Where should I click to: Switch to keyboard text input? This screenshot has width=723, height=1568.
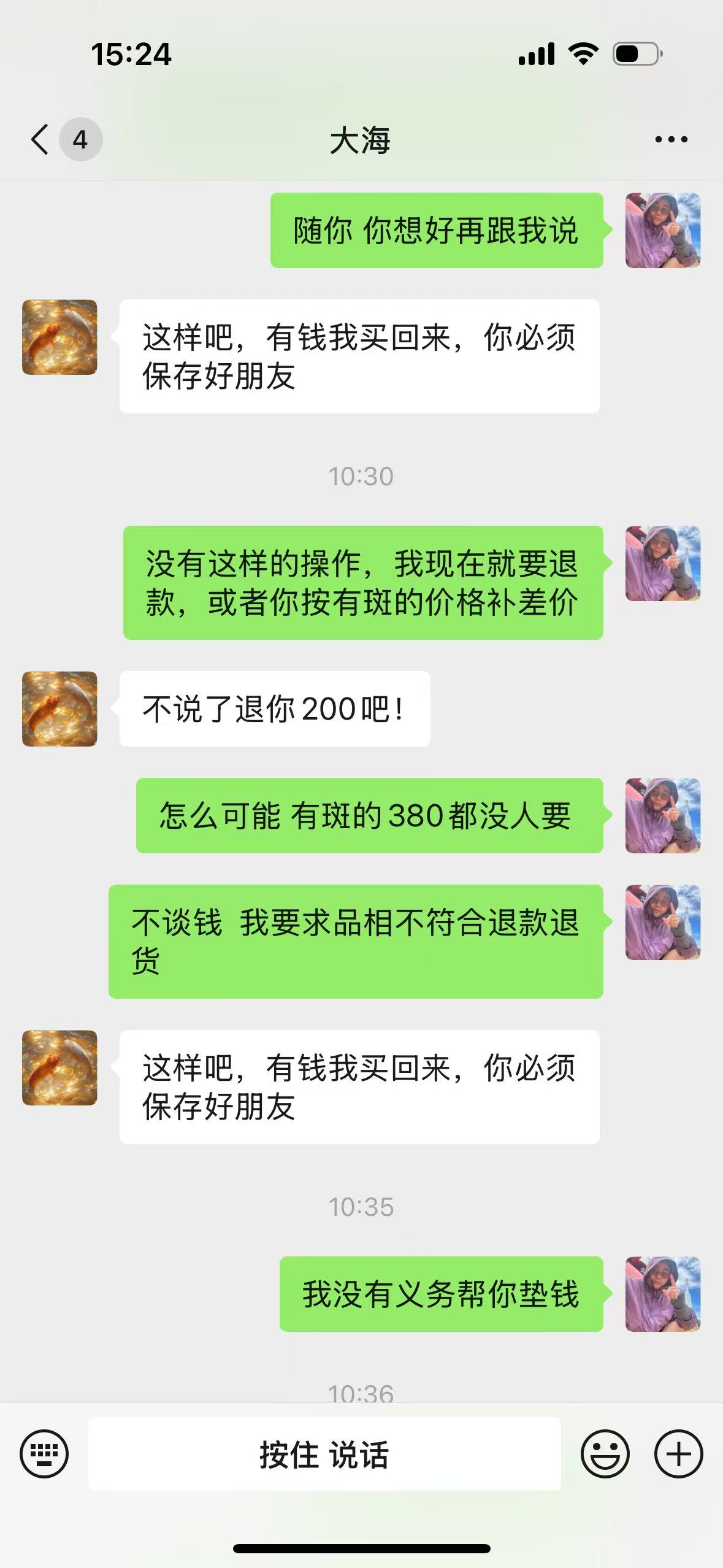coord(44,1453)
